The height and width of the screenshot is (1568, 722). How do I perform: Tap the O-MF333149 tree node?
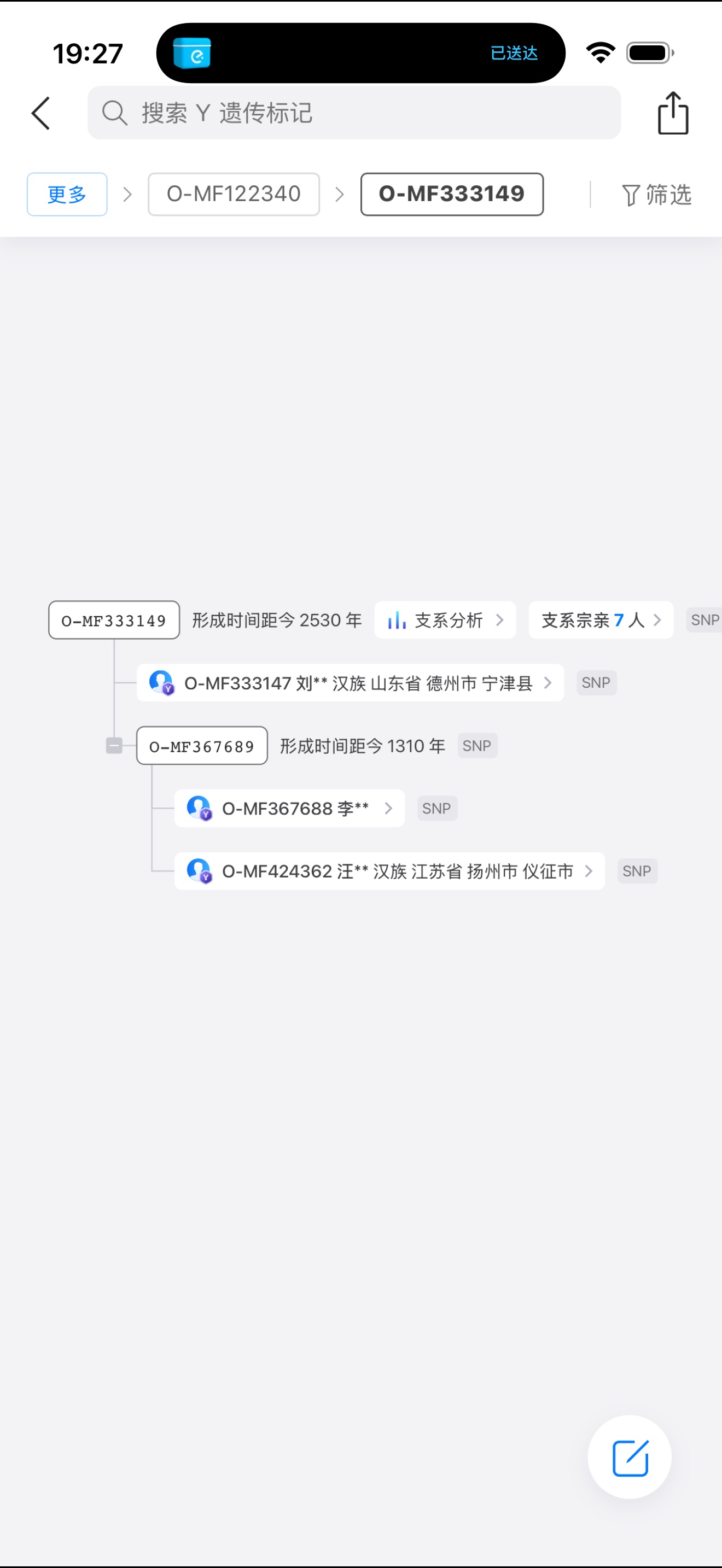click(x=114, y=621)
